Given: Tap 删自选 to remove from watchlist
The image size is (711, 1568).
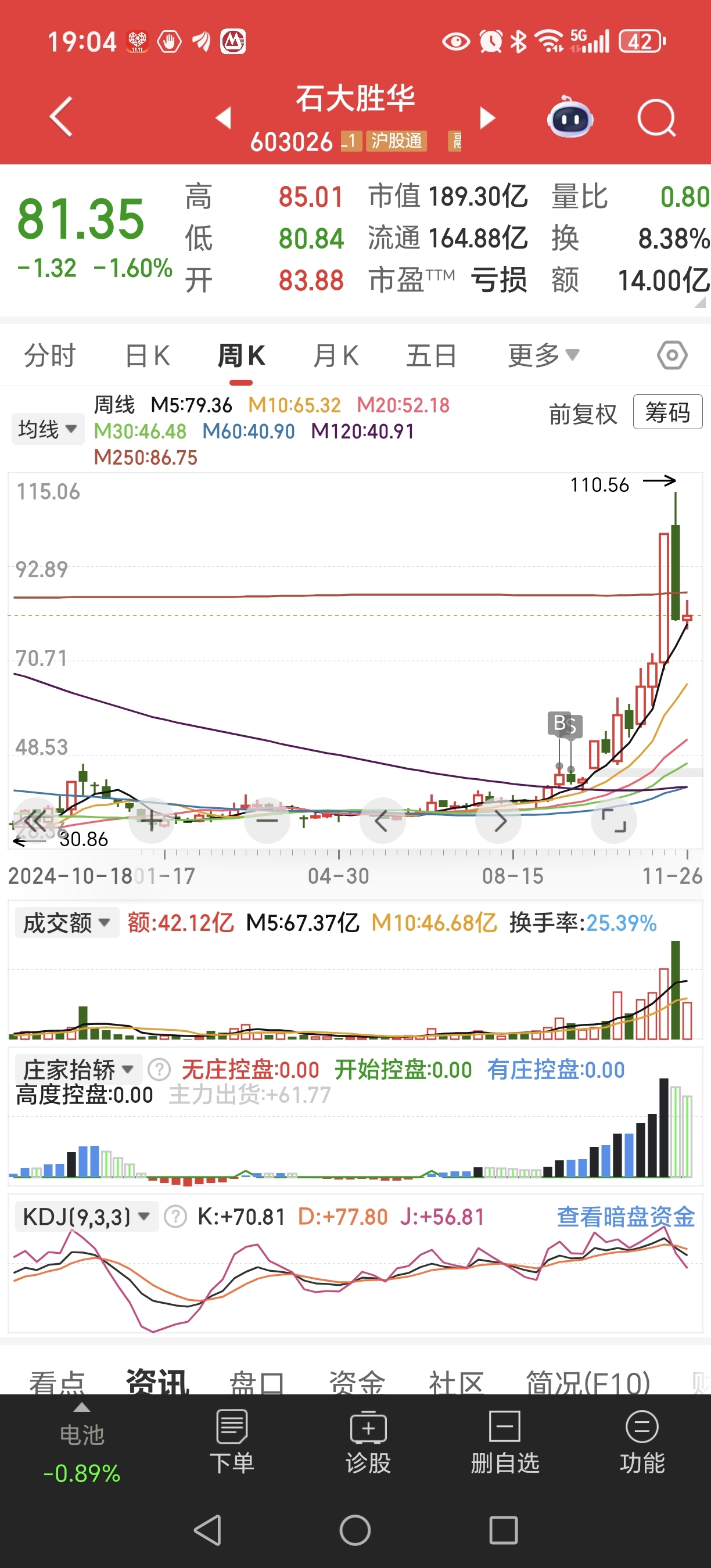Looking at the screenshot, I should tap(505, 1441).
